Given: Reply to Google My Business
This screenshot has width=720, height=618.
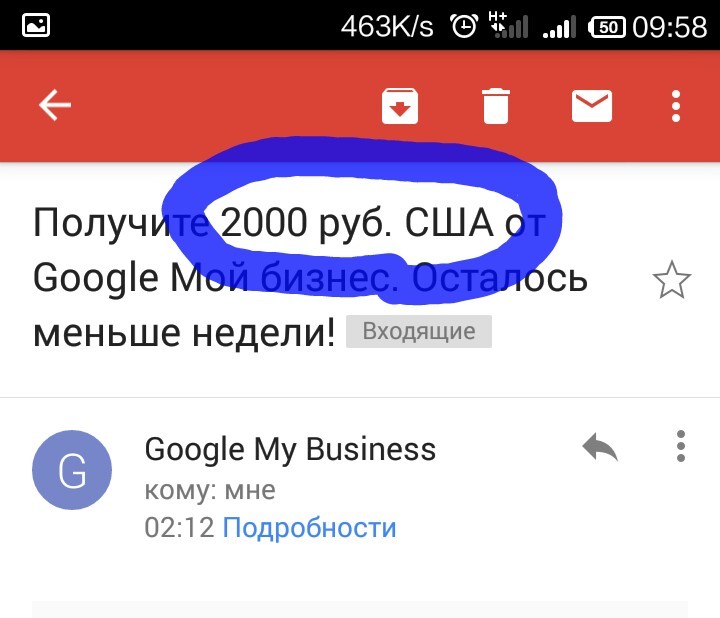Looking at the screenshot, I should pos(600,448).
